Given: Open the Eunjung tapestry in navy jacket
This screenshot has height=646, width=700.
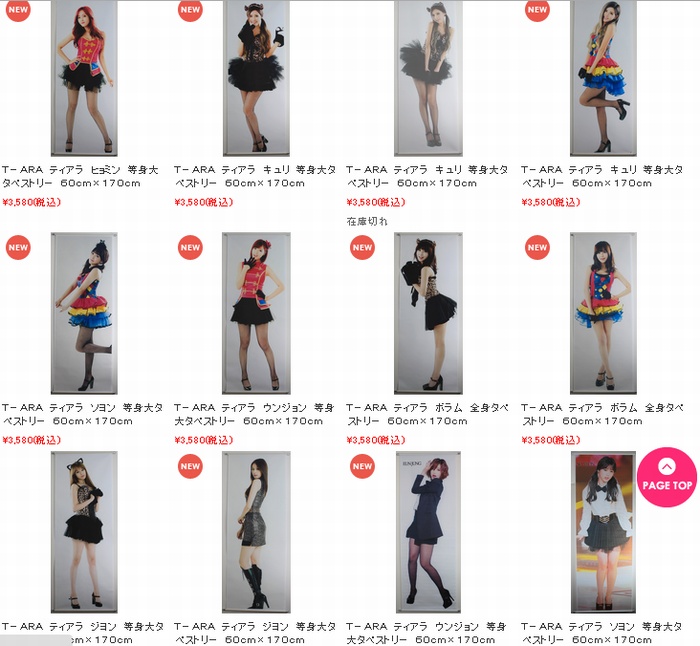Looking at the screenshot, I should click(428, 532).
